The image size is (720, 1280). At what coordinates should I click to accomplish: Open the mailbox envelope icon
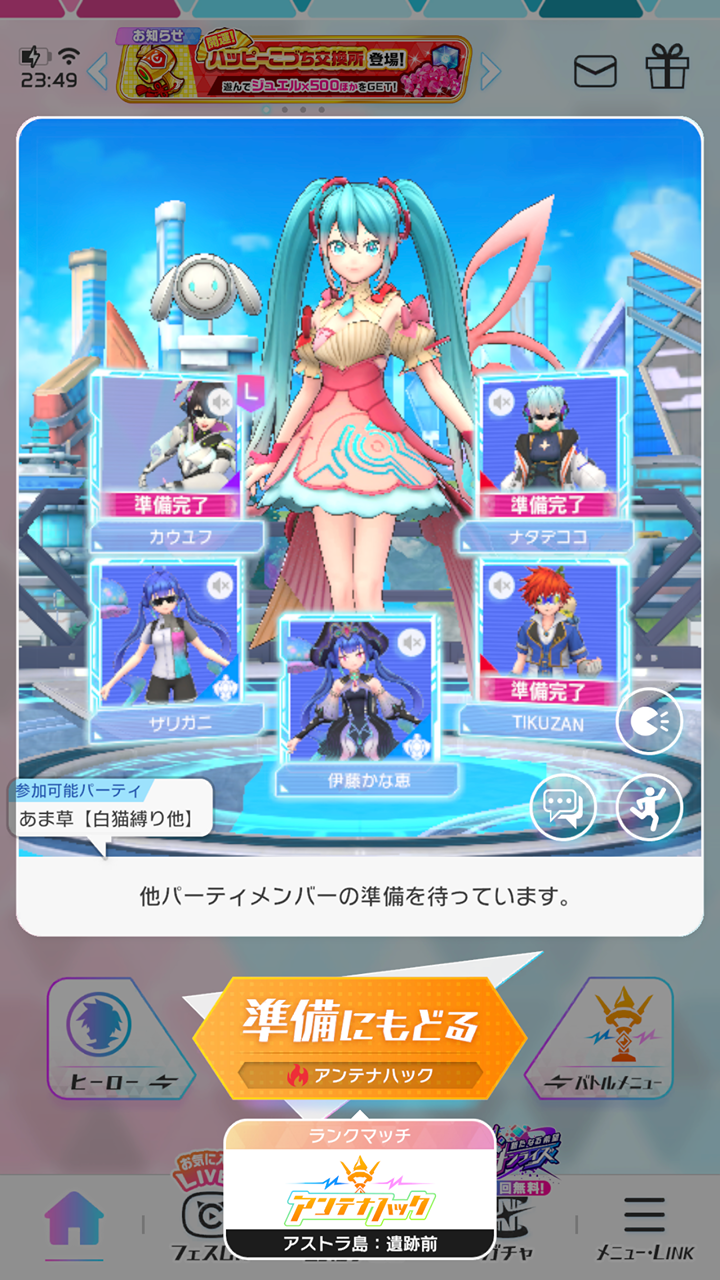[595, 71]
